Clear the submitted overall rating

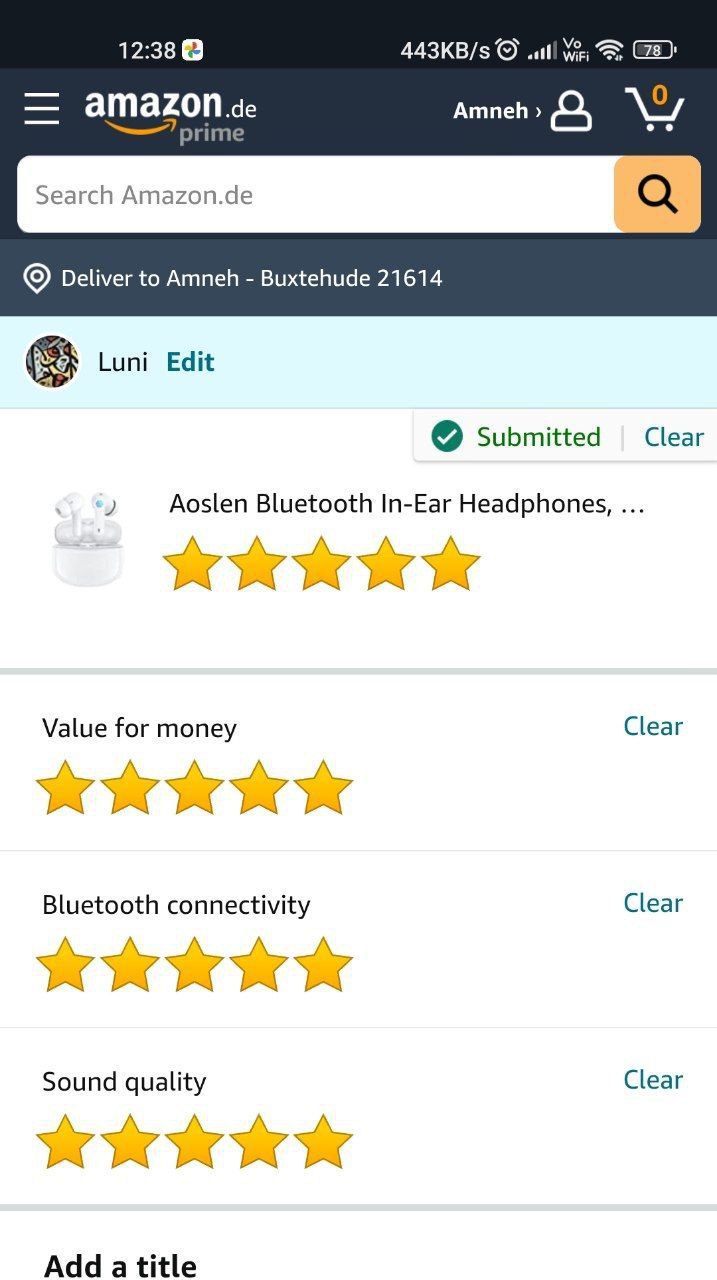tap(673, 437)
